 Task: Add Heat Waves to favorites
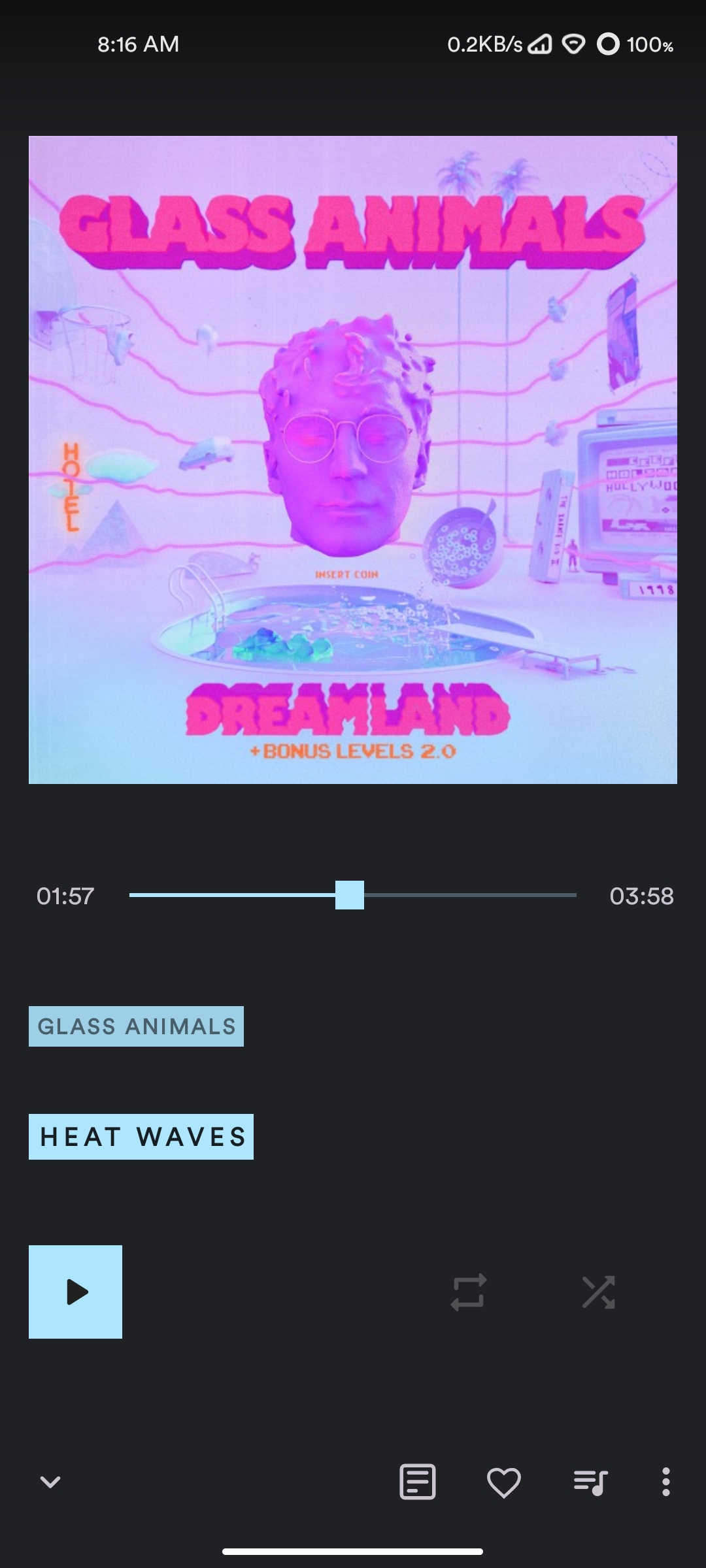tap(504, 1482)
